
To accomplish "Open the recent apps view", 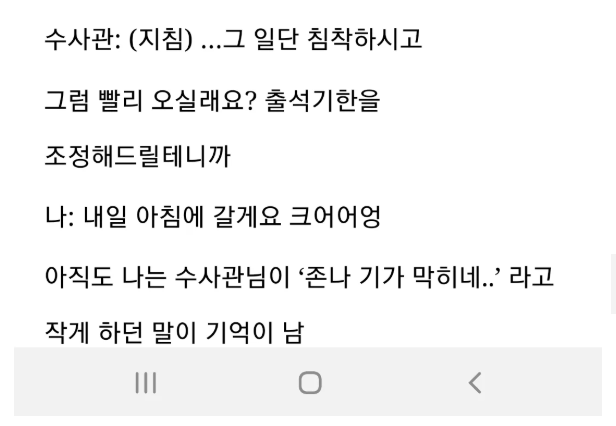I will (x=146, y=382).
